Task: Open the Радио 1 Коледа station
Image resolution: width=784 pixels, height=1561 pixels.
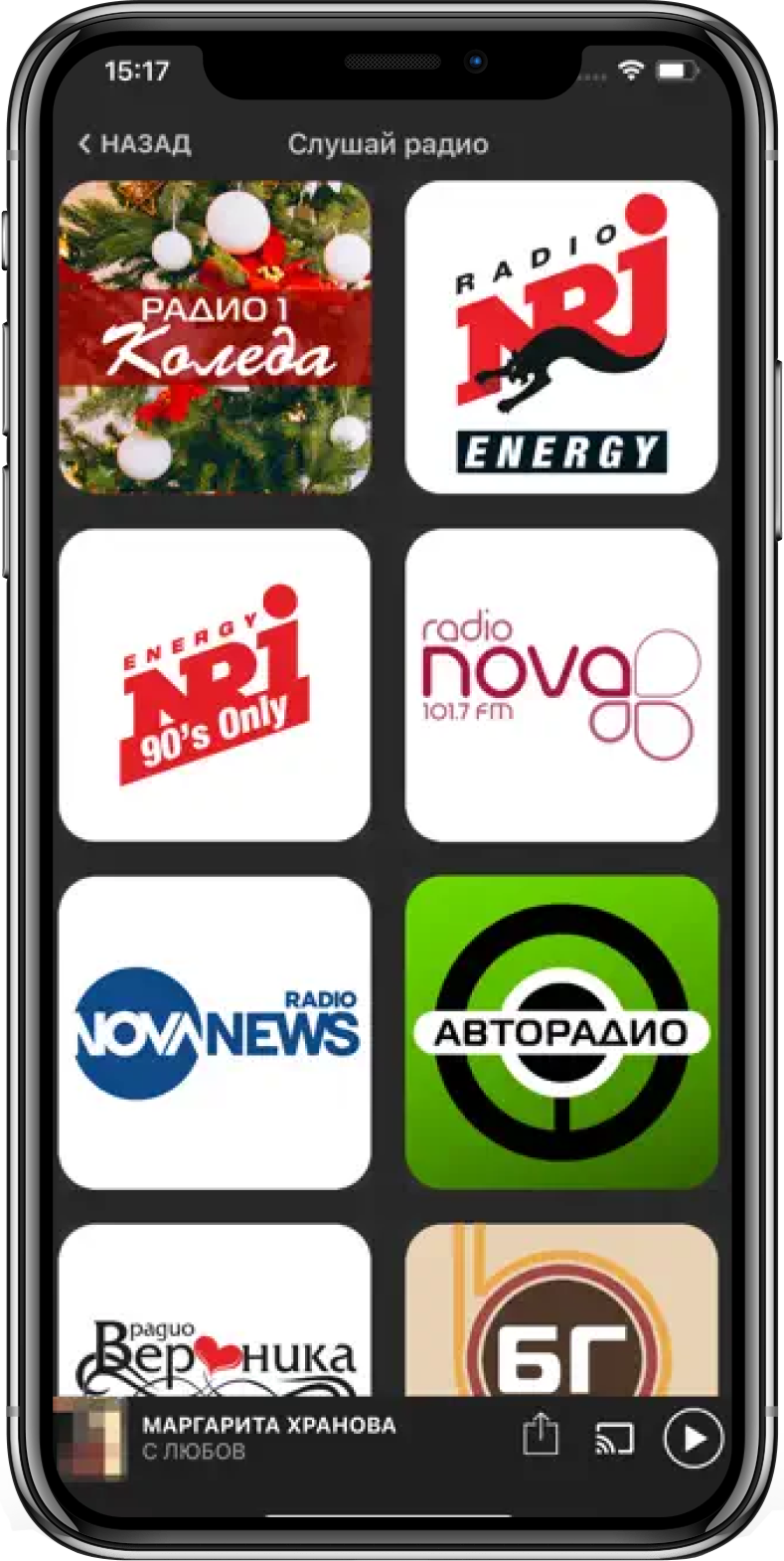Action: 215,337
